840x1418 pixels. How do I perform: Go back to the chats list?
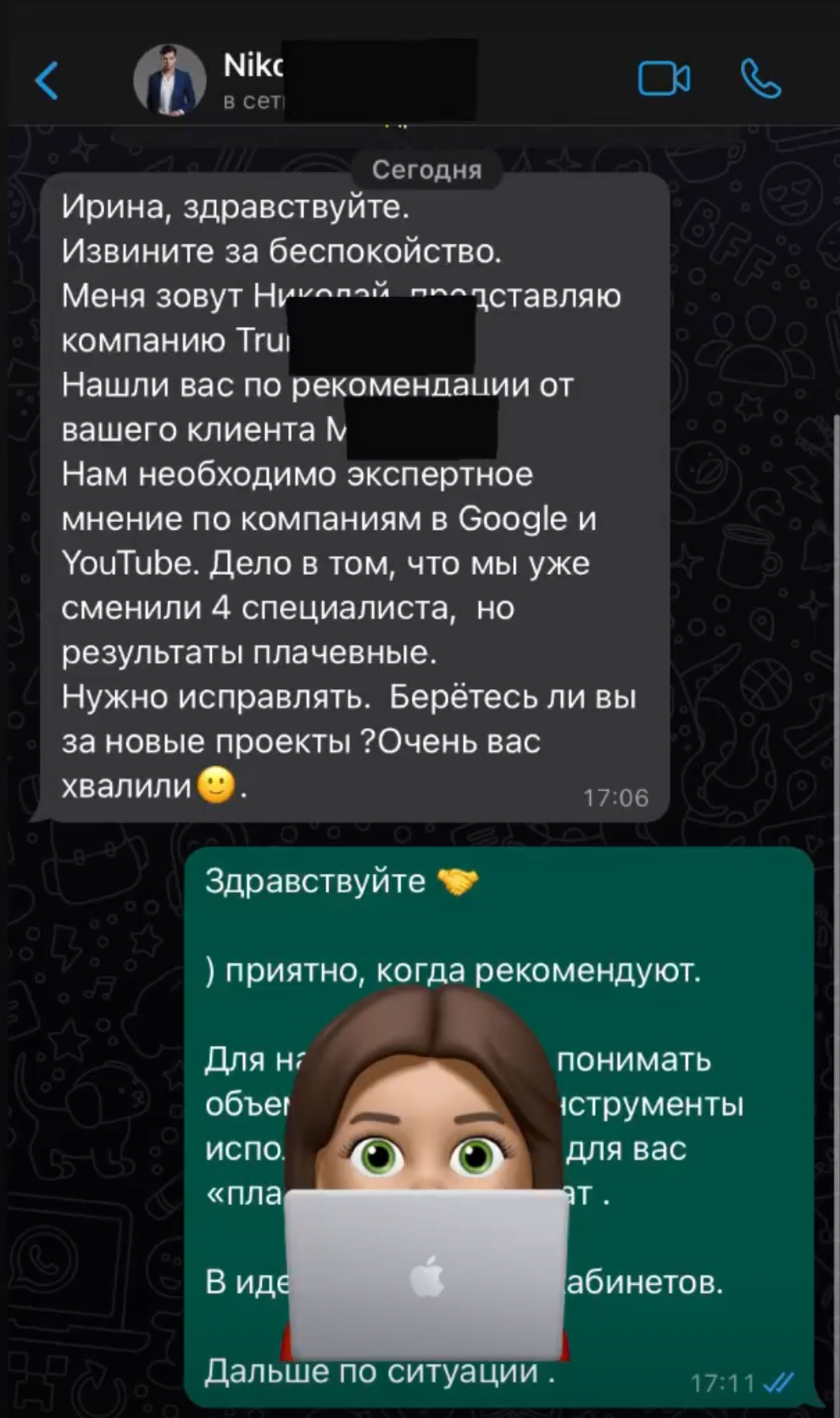pos(47,81)
